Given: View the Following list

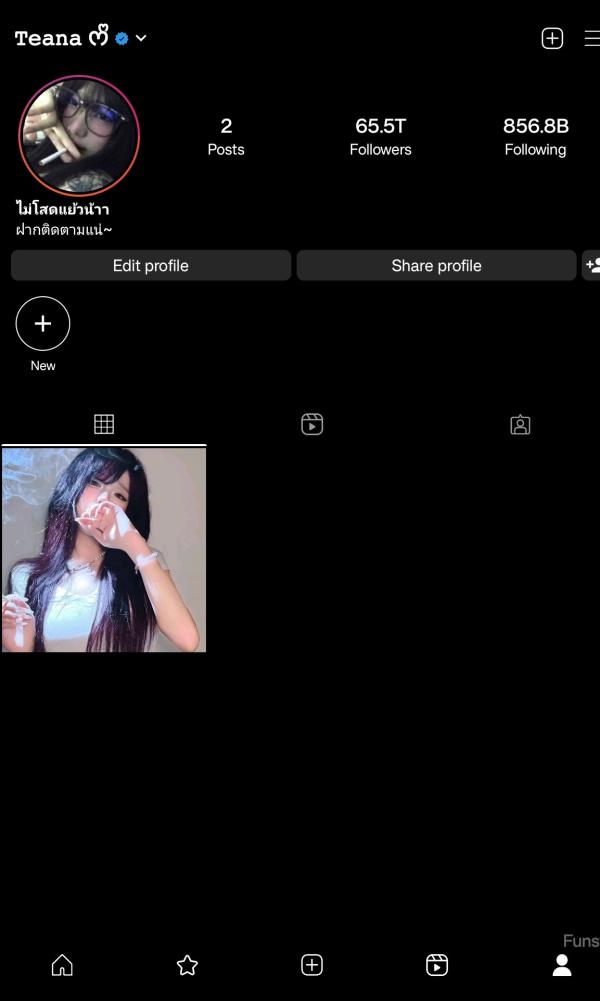Looking at the screenshot, I should tap(535, 137).
